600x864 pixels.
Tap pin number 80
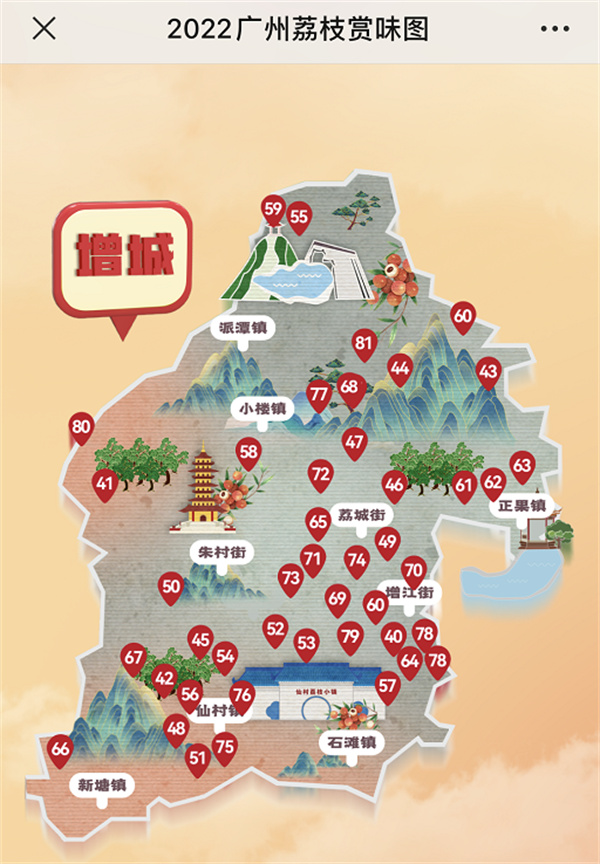tap(81, 428)
